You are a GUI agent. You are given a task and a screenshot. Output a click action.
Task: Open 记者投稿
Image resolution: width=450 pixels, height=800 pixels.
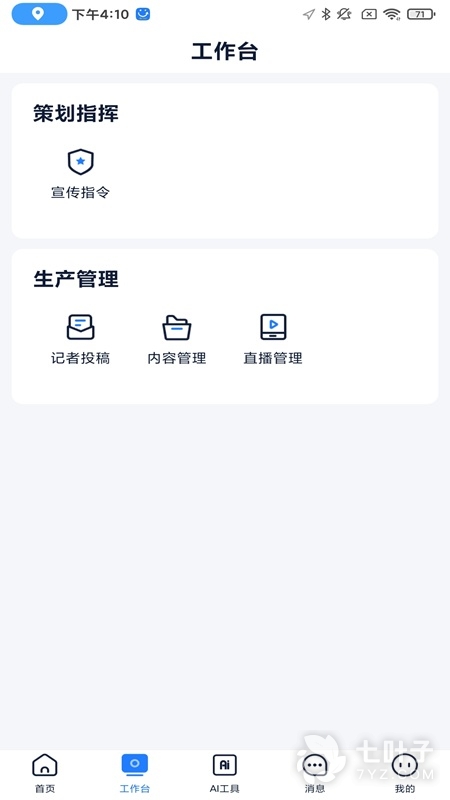click(x=81, y=339)
